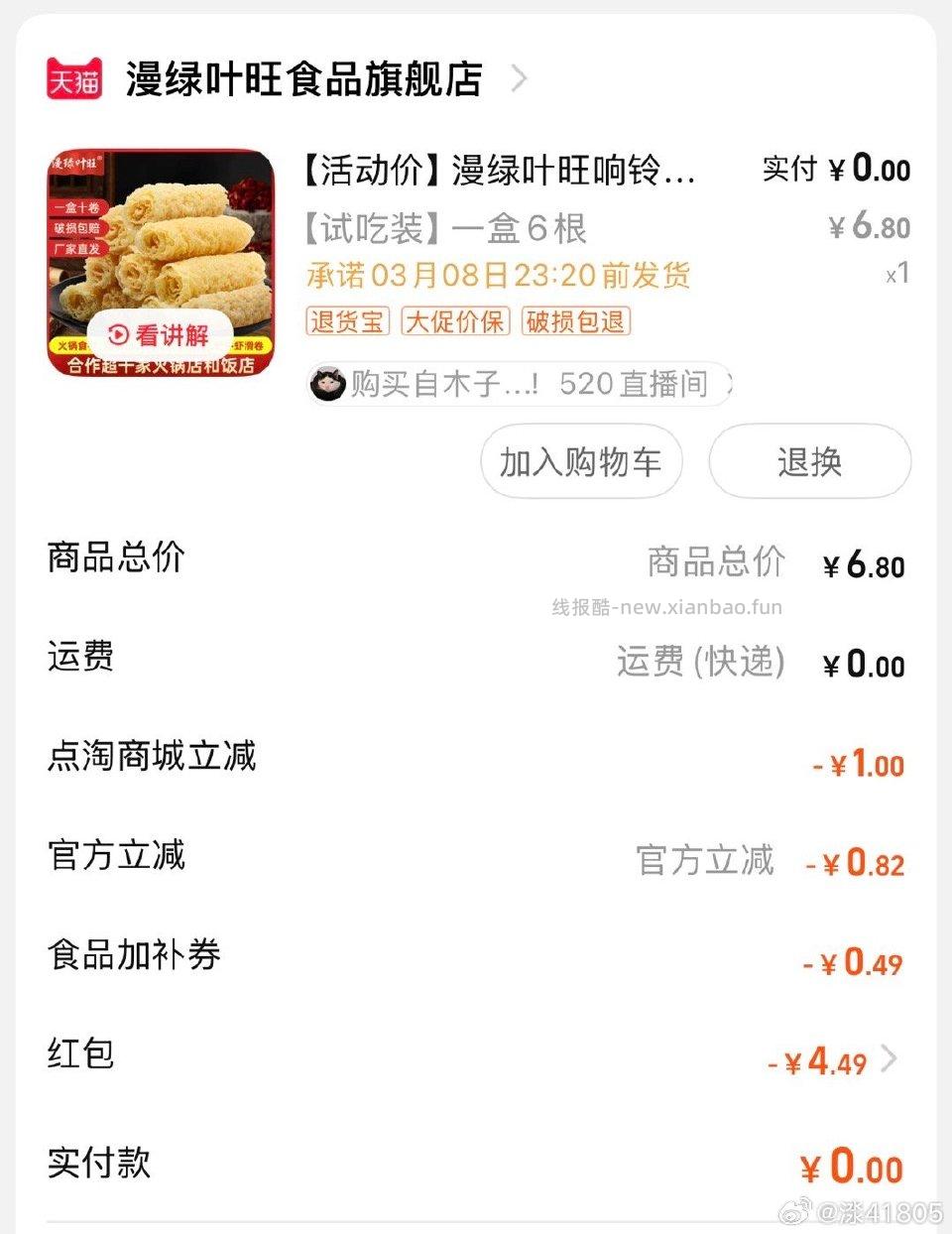
Task: Tap the livestream avatar icon
Action: pos(327,384)
